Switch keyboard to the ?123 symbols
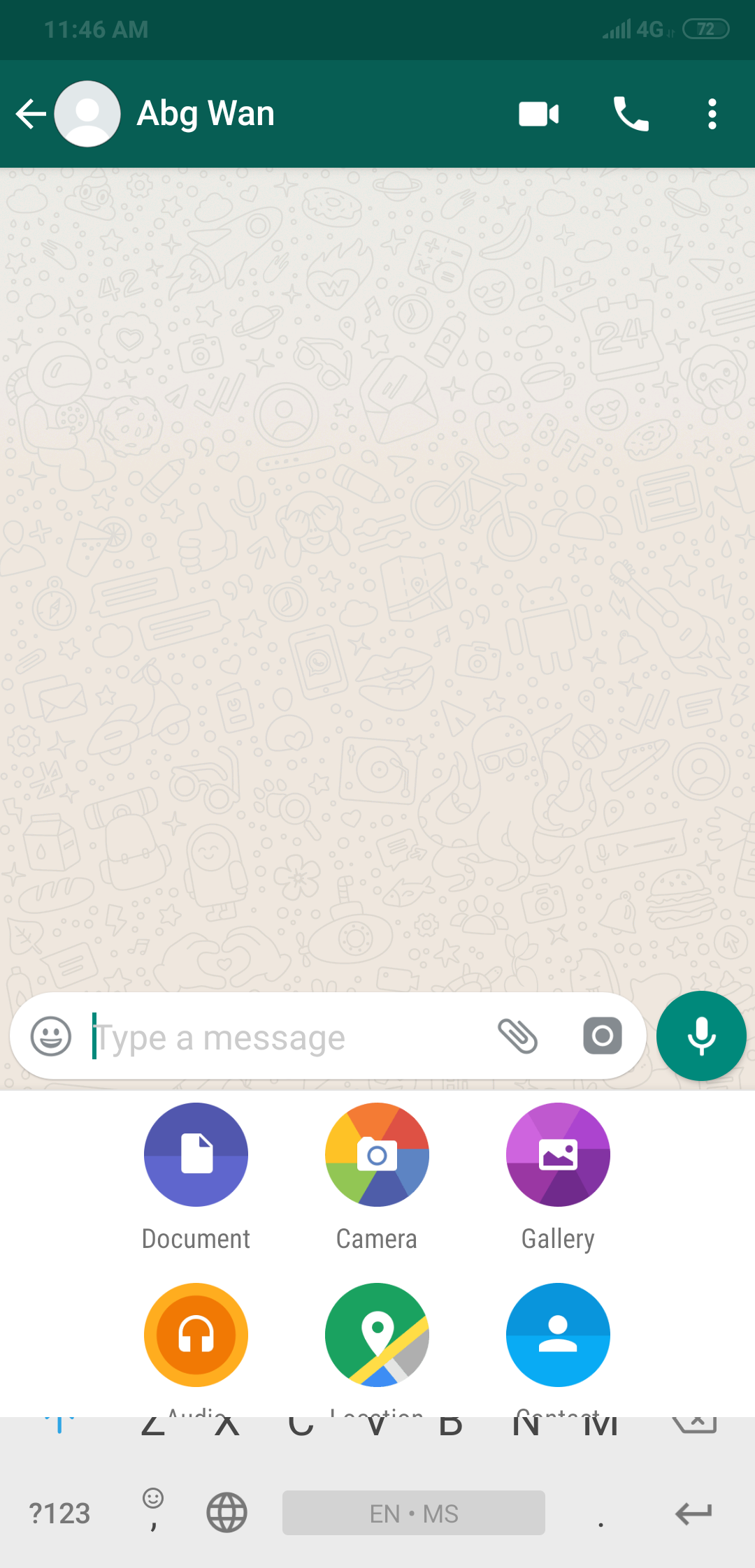Screen dimensions: 755x1568 pyautogui.click(x=59, y=1513)
